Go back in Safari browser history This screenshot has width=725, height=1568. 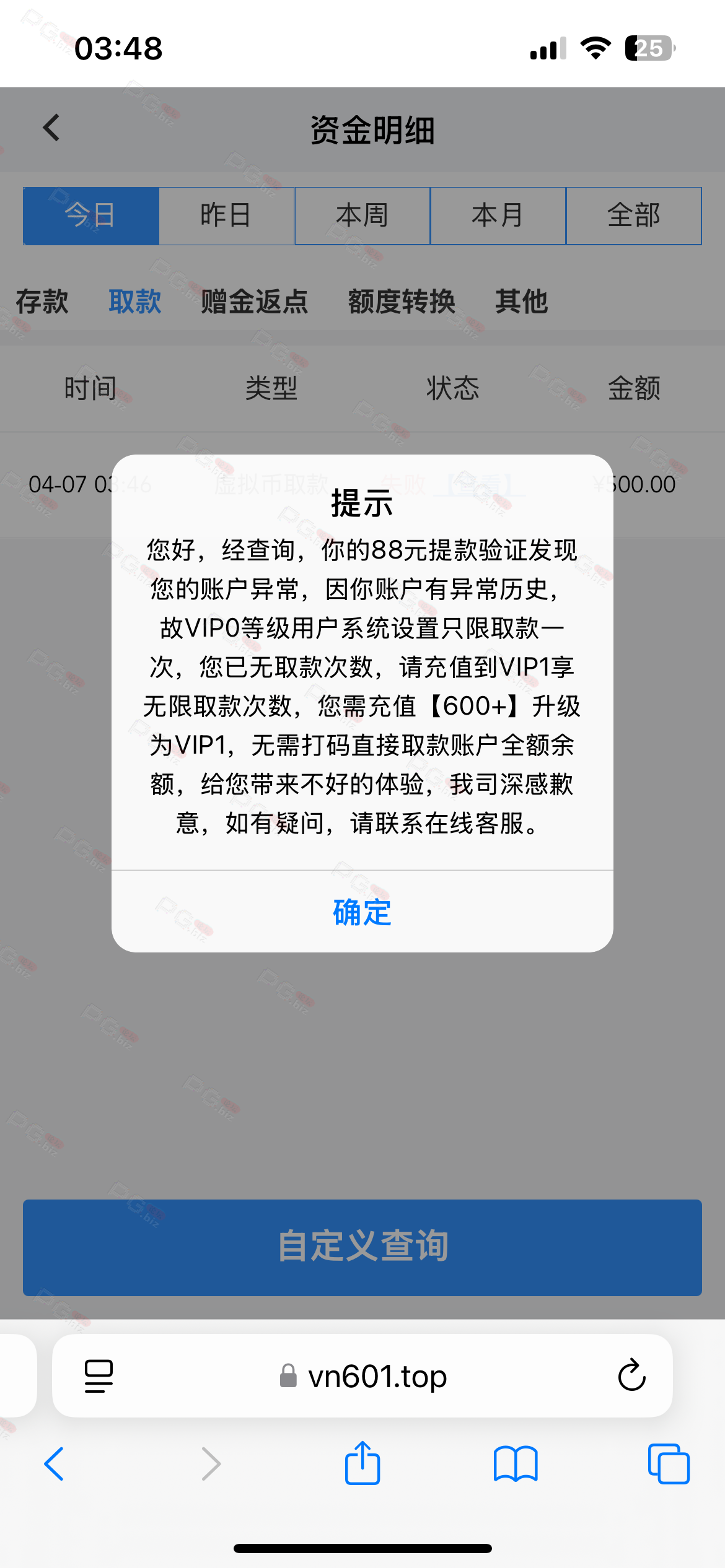point(55,1464)
